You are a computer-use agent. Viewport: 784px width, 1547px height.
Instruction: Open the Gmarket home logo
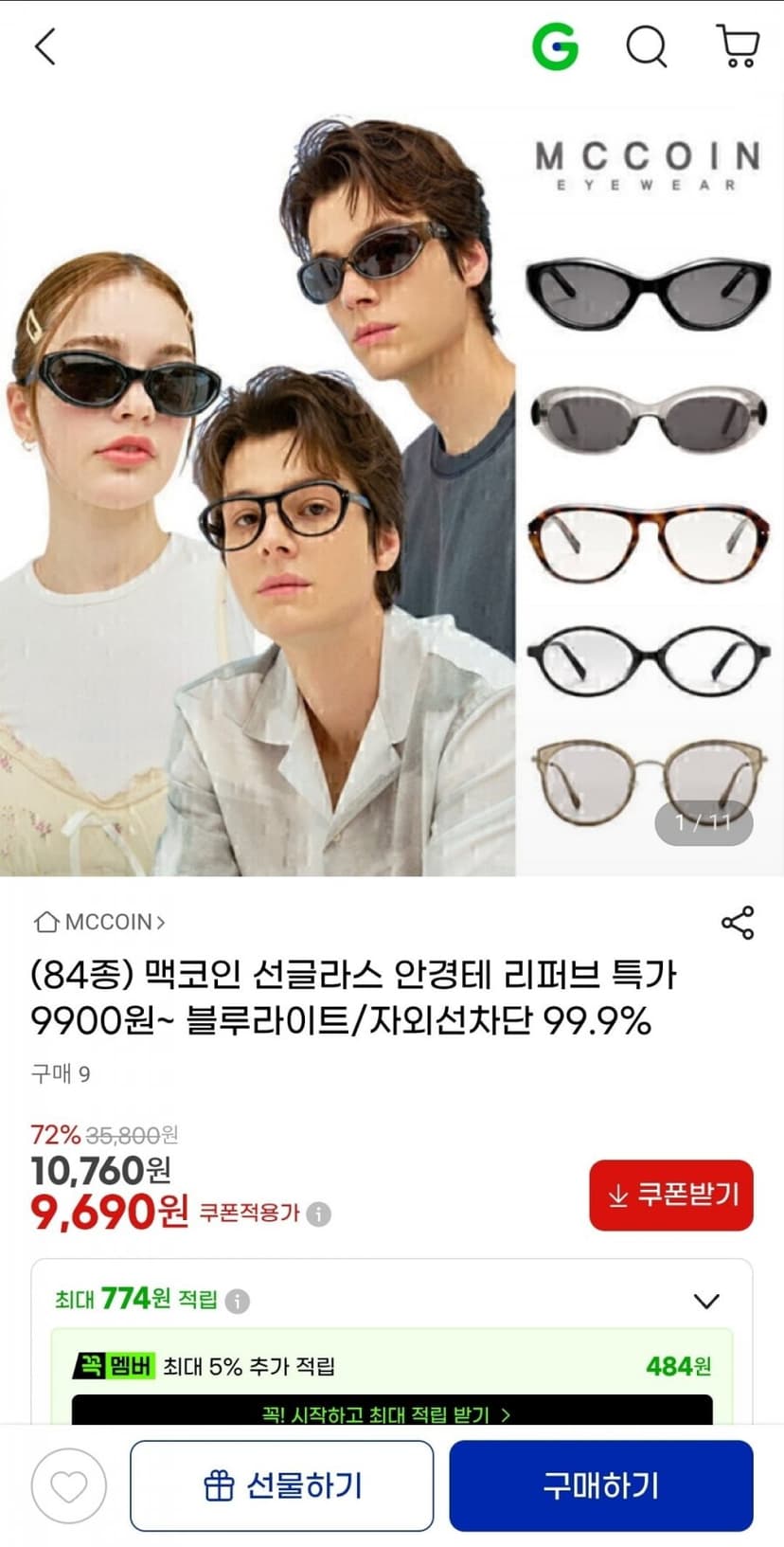555,46
